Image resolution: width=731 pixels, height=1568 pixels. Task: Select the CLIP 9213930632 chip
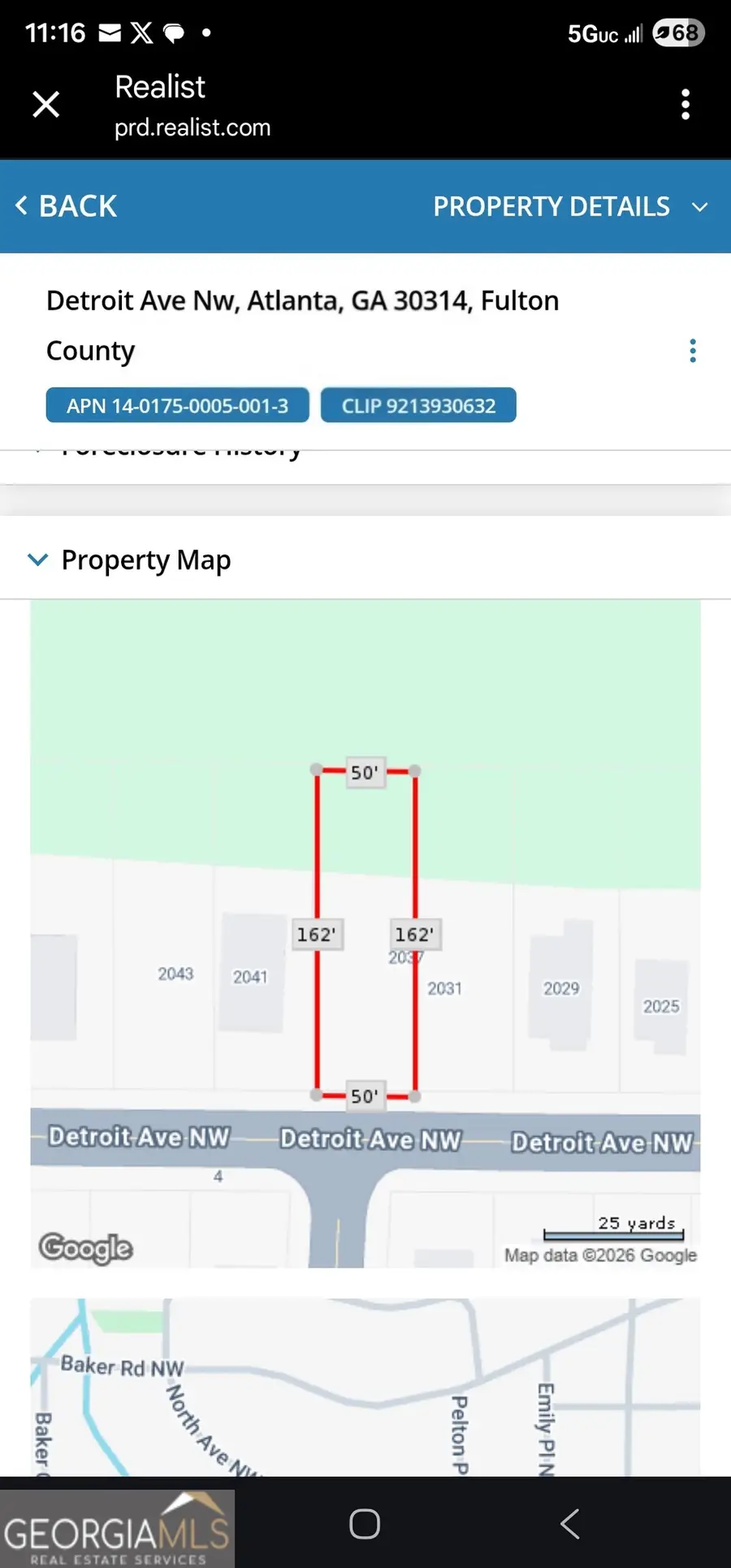[418, 405]
